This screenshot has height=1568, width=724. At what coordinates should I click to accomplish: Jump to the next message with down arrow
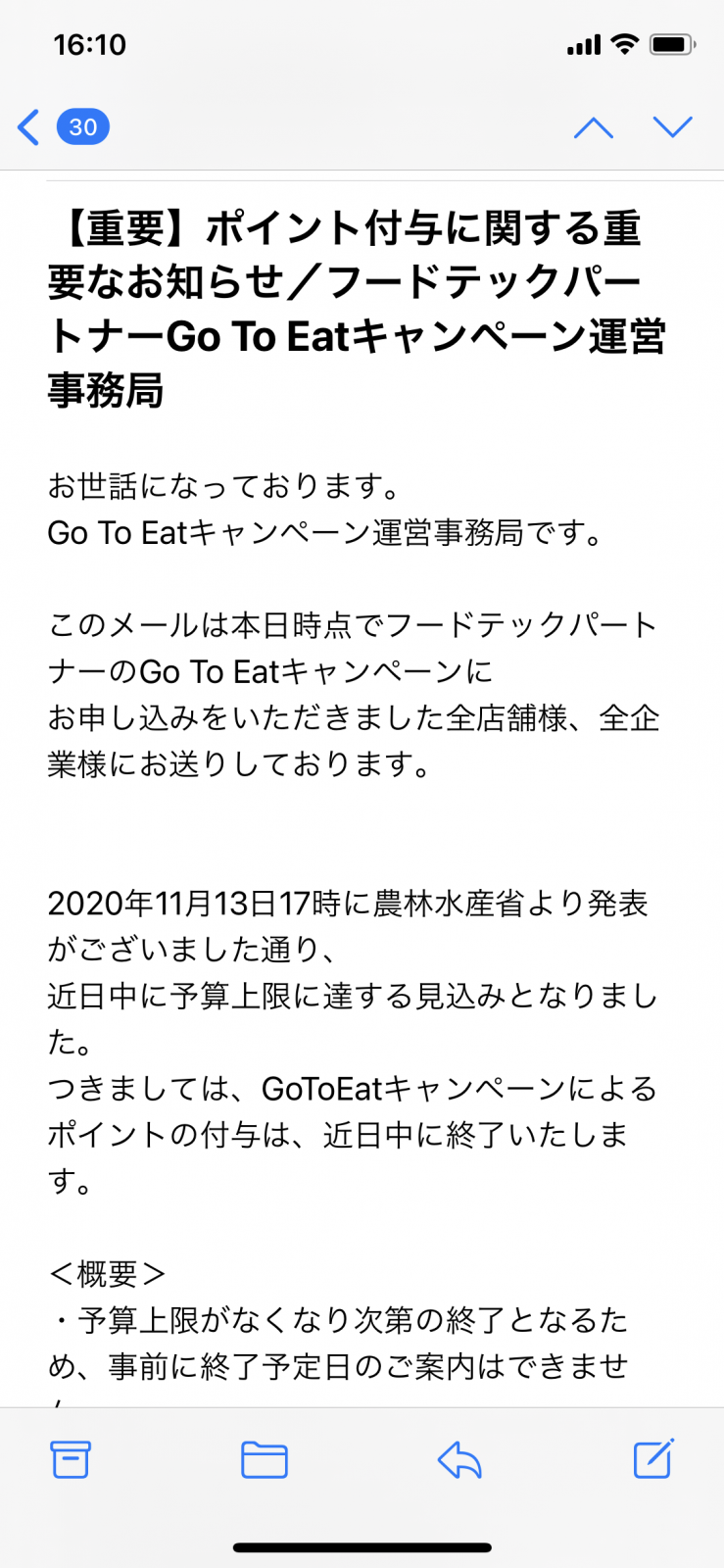tap(672, 127)
